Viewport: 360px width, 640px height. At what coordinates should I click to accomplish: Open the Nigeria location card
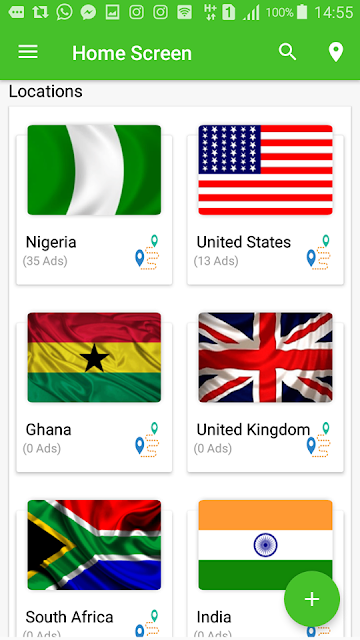[x=94, y=205]
